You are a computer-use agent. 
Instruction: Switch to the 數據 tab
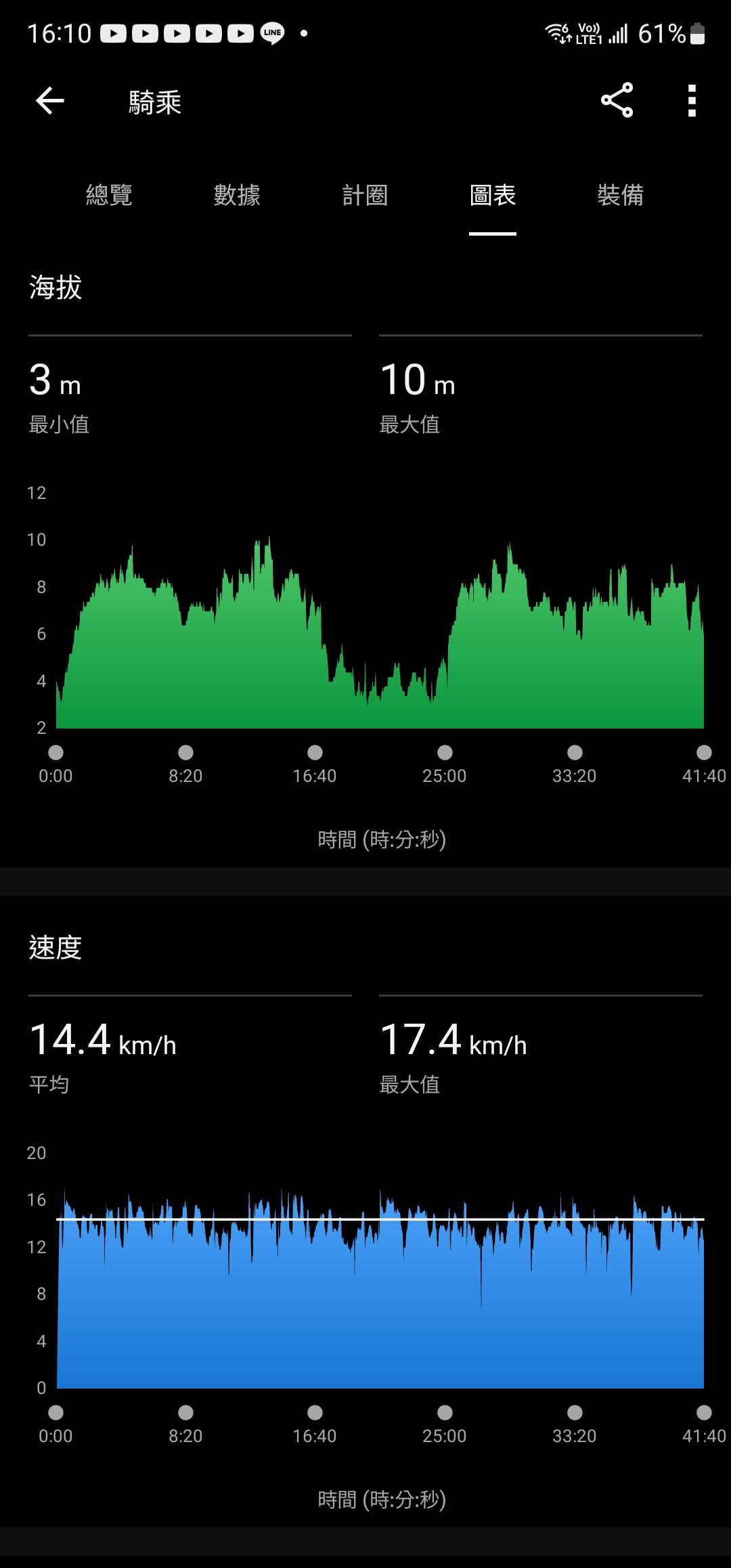237,195
